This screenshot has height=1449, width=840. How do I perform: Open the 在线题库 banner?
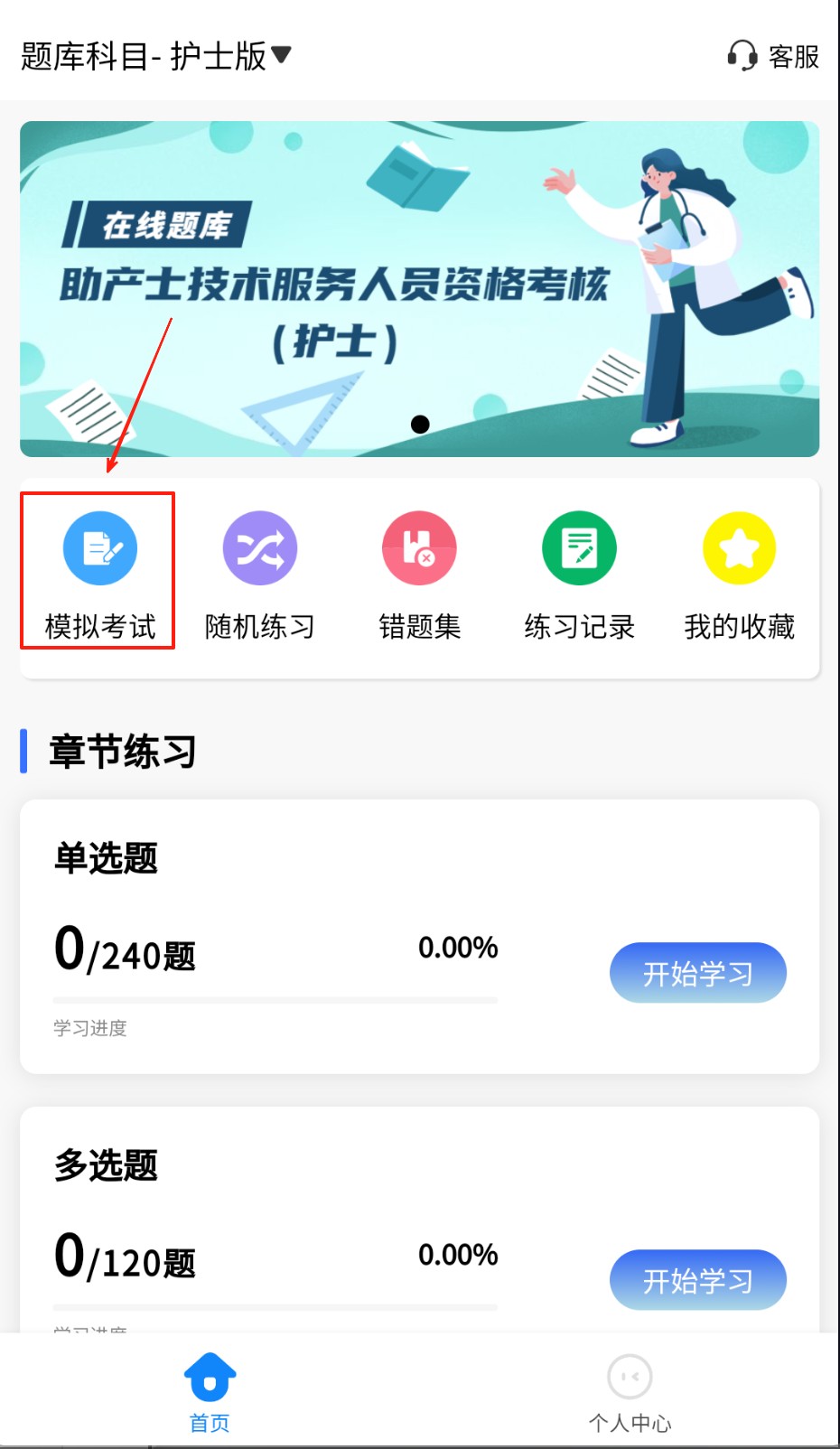tap(419, 289)
